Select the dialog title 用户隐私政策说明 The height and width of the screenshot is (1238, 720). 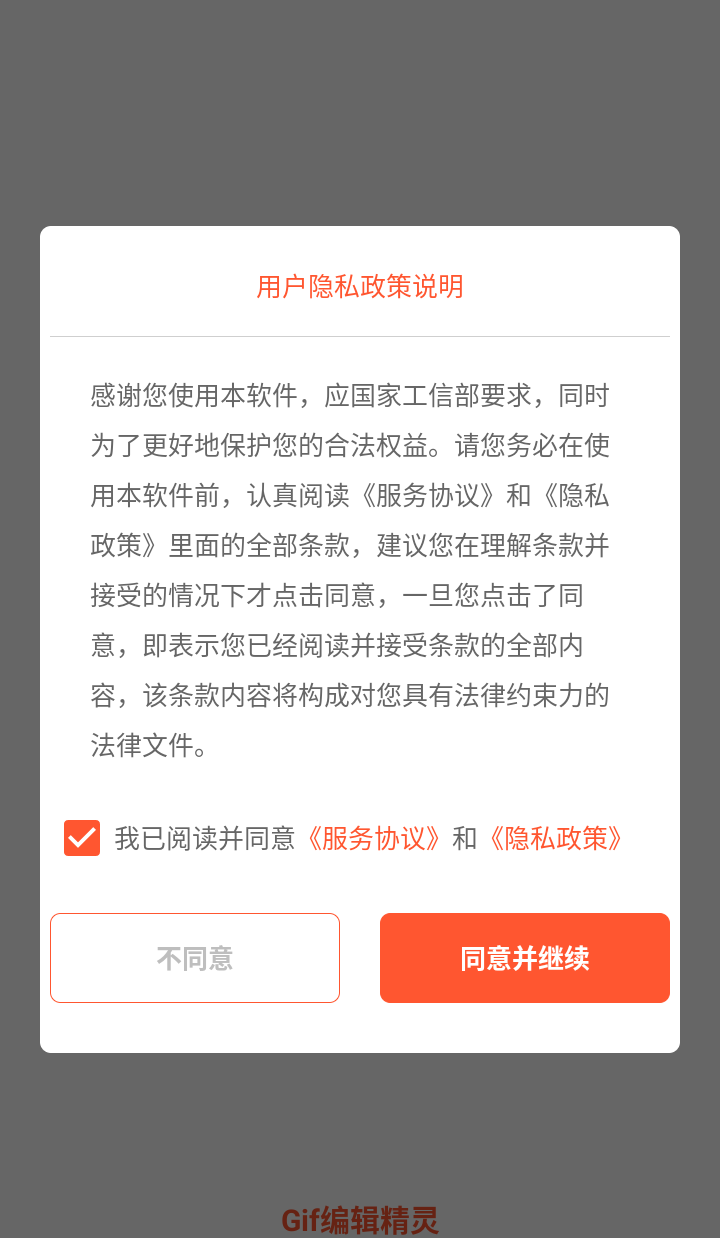[359, 287]
